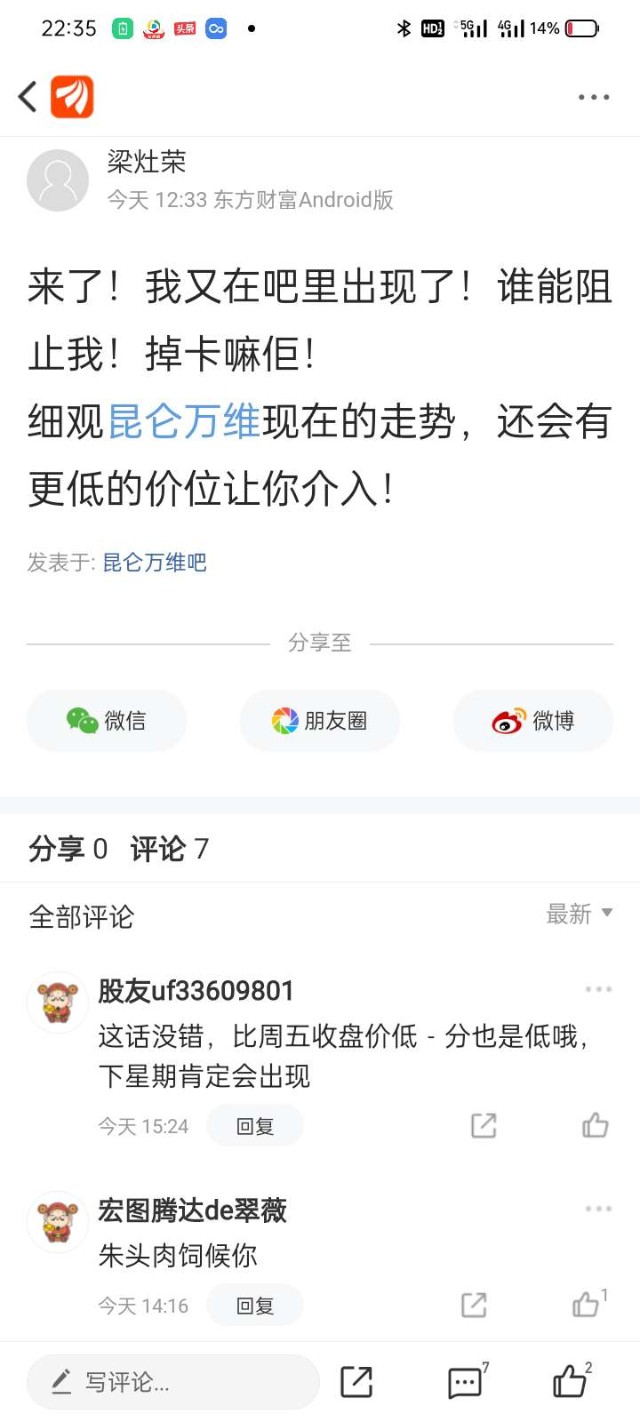The height and width of the screenshot is (1422, 640).
Task: Jump to comments via bottom comment icon
Action: click(x=465, y=1382)
